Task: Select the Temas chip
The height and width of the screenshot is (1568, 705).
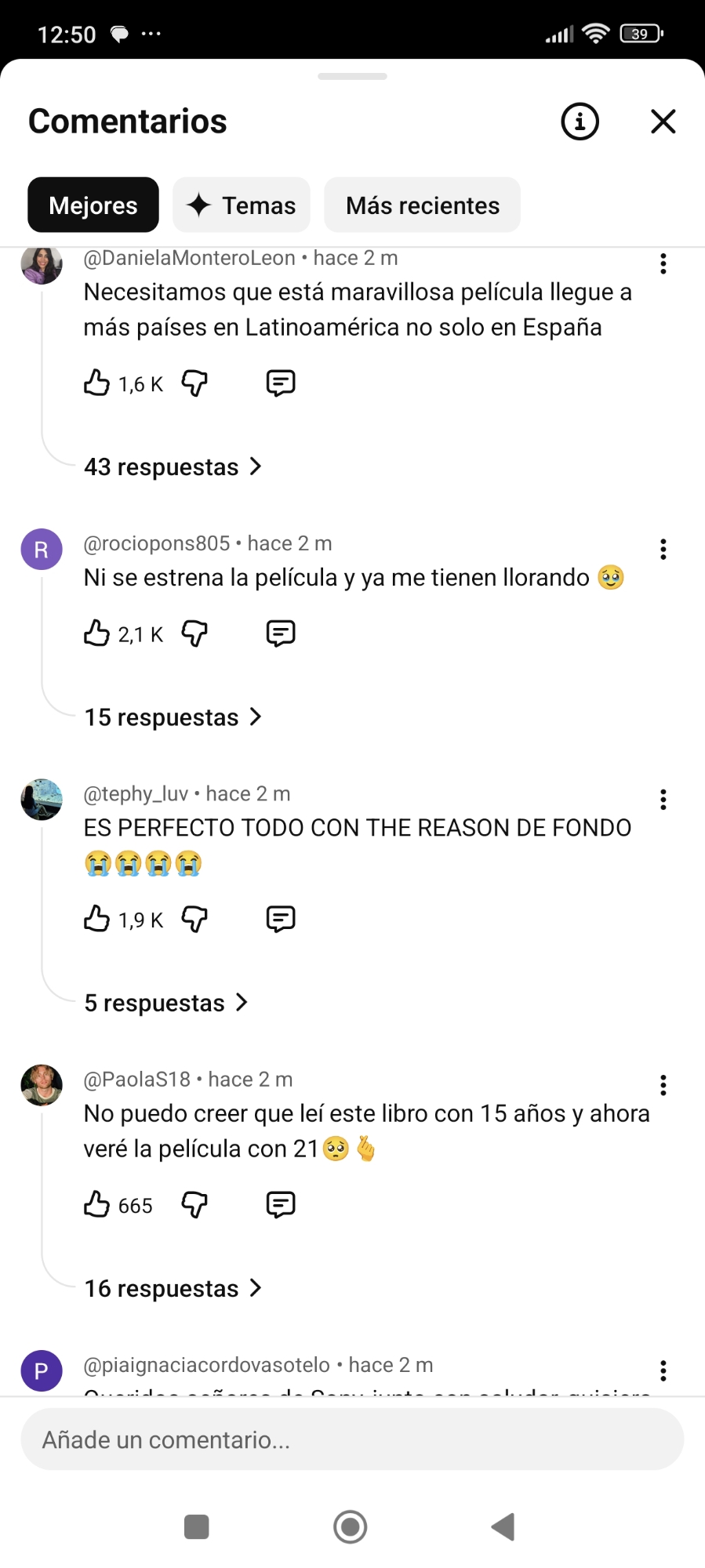Action: click(242, 205)
